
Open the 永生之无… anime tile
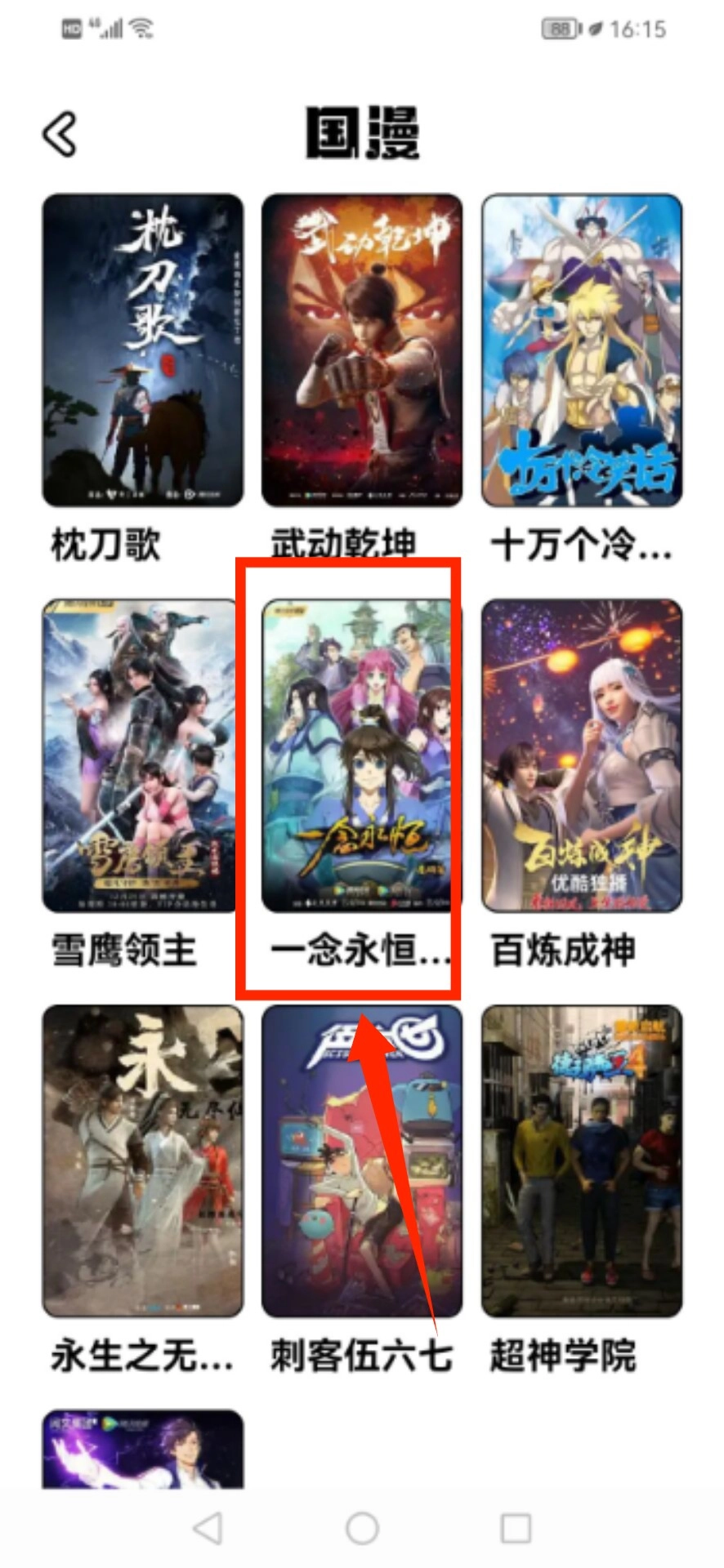tap(143, 1160)
